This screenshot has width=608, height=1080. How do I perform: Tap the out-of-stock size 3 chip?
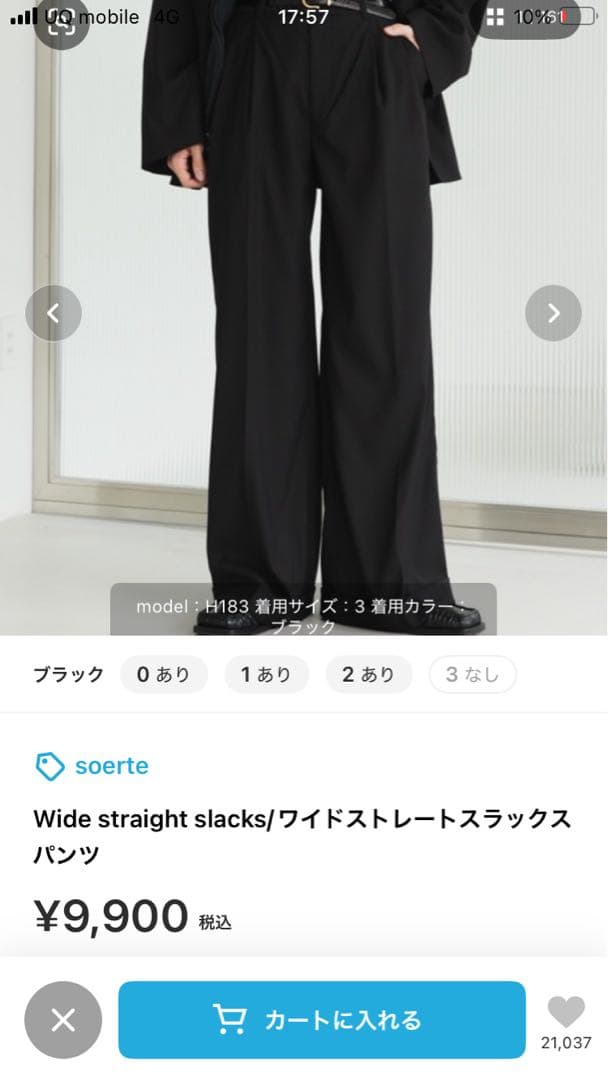click(472, 675)
